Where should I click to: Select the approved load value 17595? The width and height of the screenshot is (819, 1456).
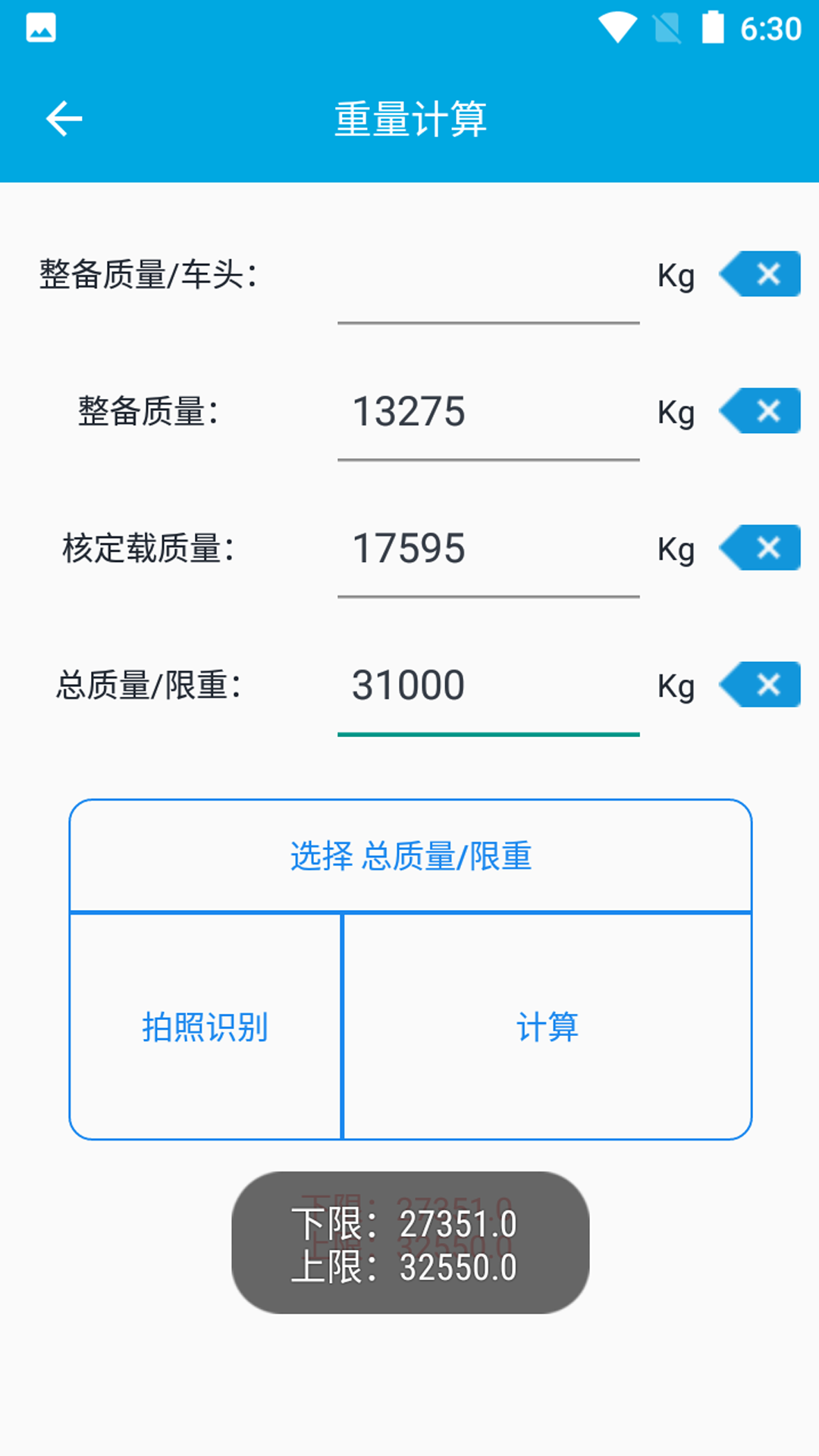[x=409, y=547]
